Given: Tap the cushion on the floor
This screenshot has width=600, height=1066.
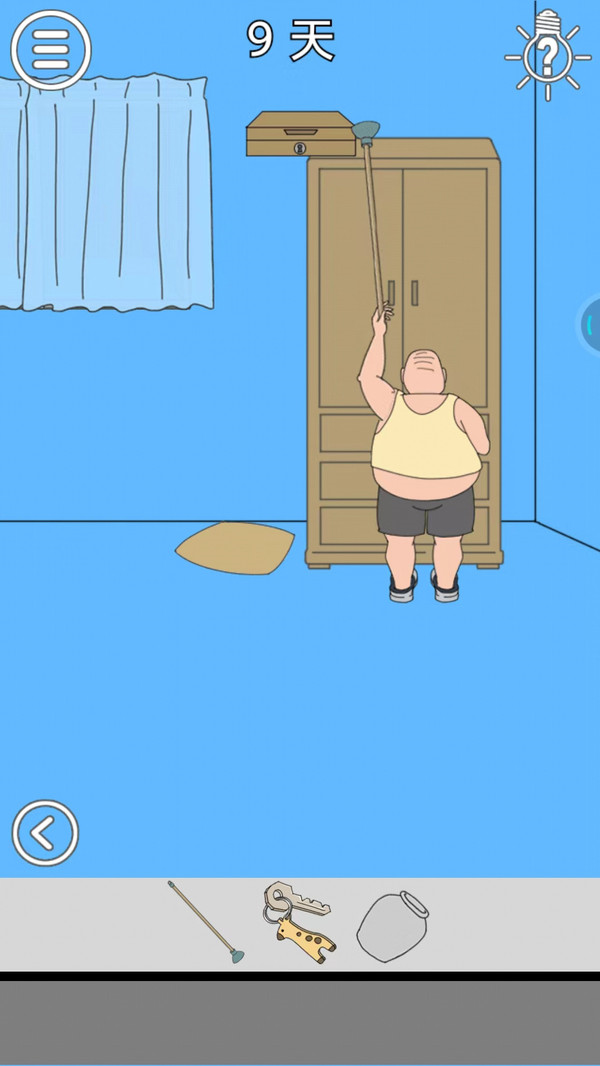Looking at the screenshot, I should [236, 549].
